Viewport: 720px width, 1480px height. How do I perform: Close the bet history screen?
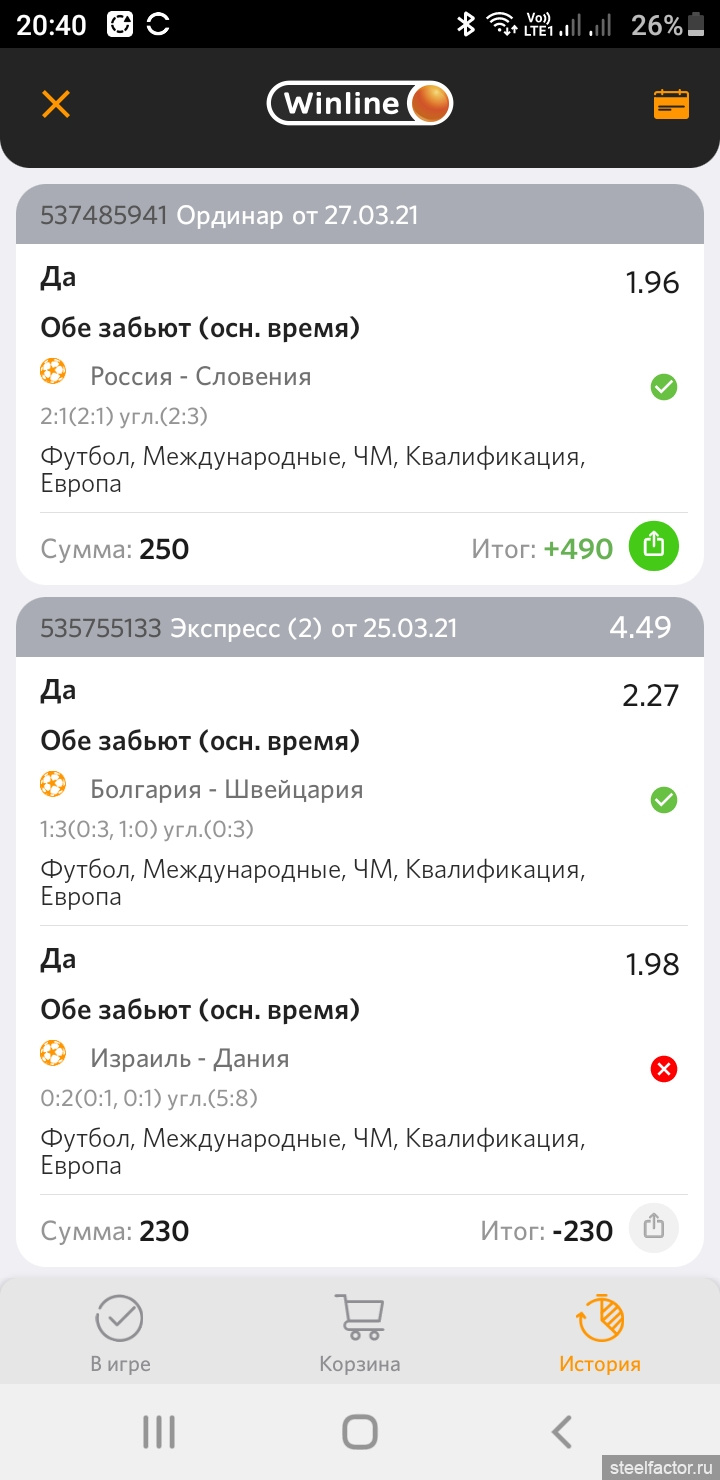click(56, 104)
